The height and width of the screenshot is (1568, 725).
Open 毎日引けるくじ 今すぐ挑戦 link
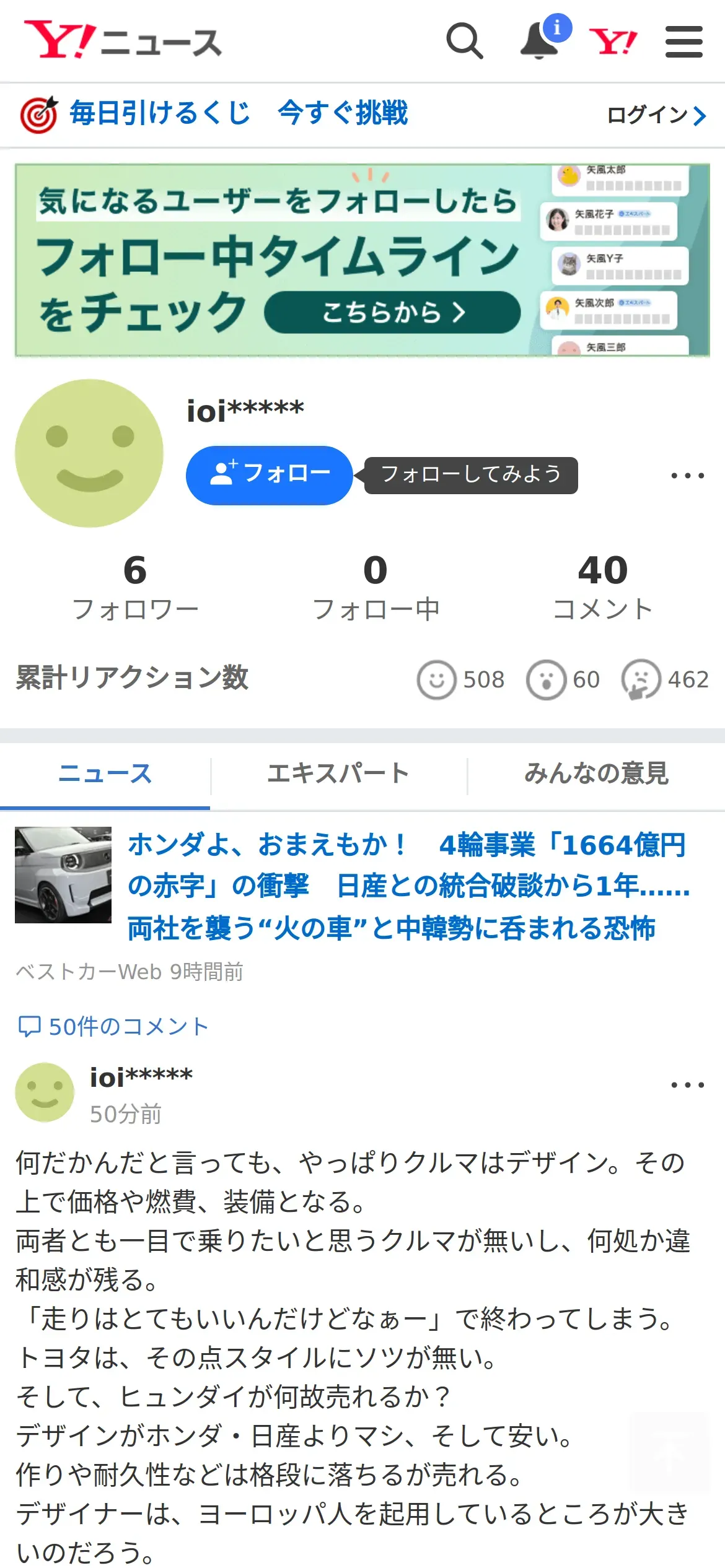214,114
